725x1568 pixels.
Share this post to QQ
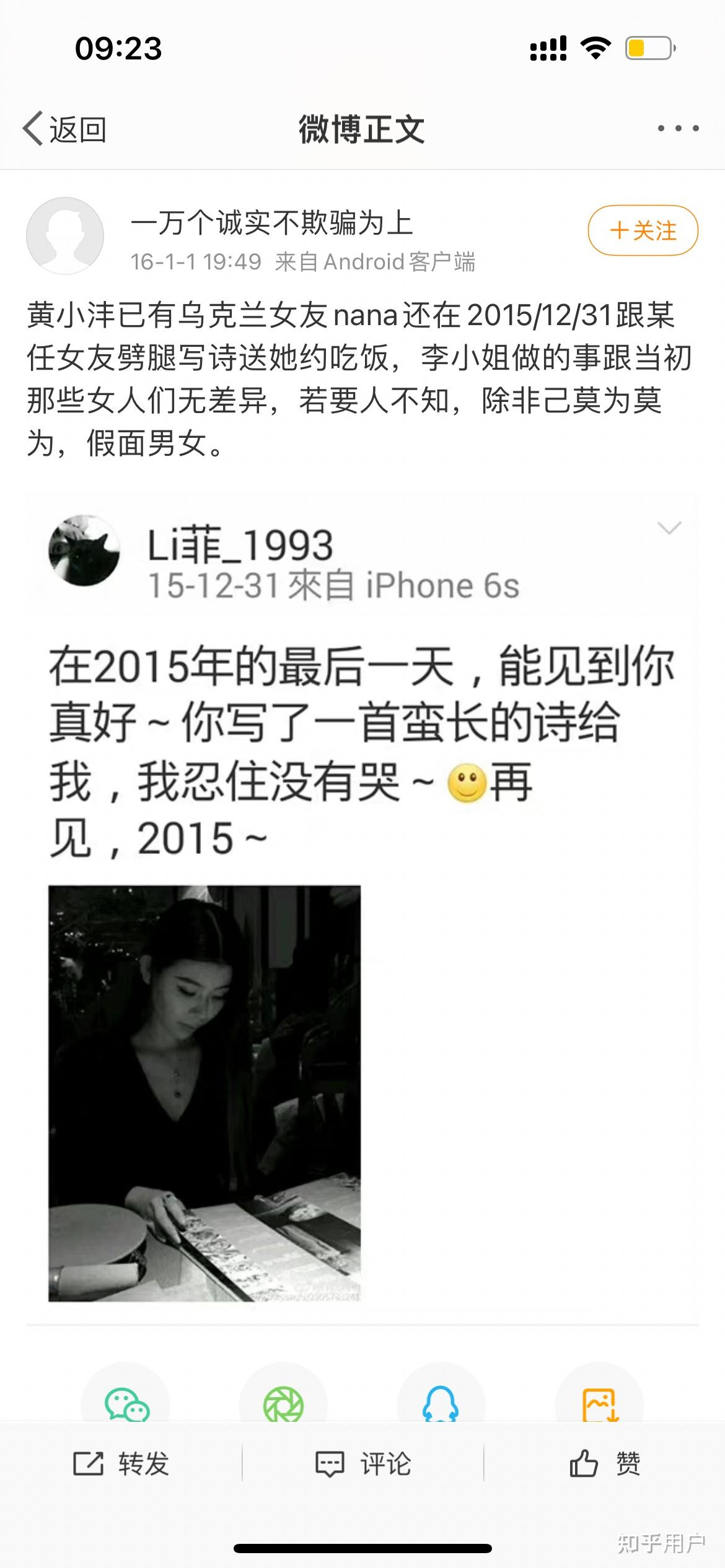pyautogui.click(x=441, y=1404)
